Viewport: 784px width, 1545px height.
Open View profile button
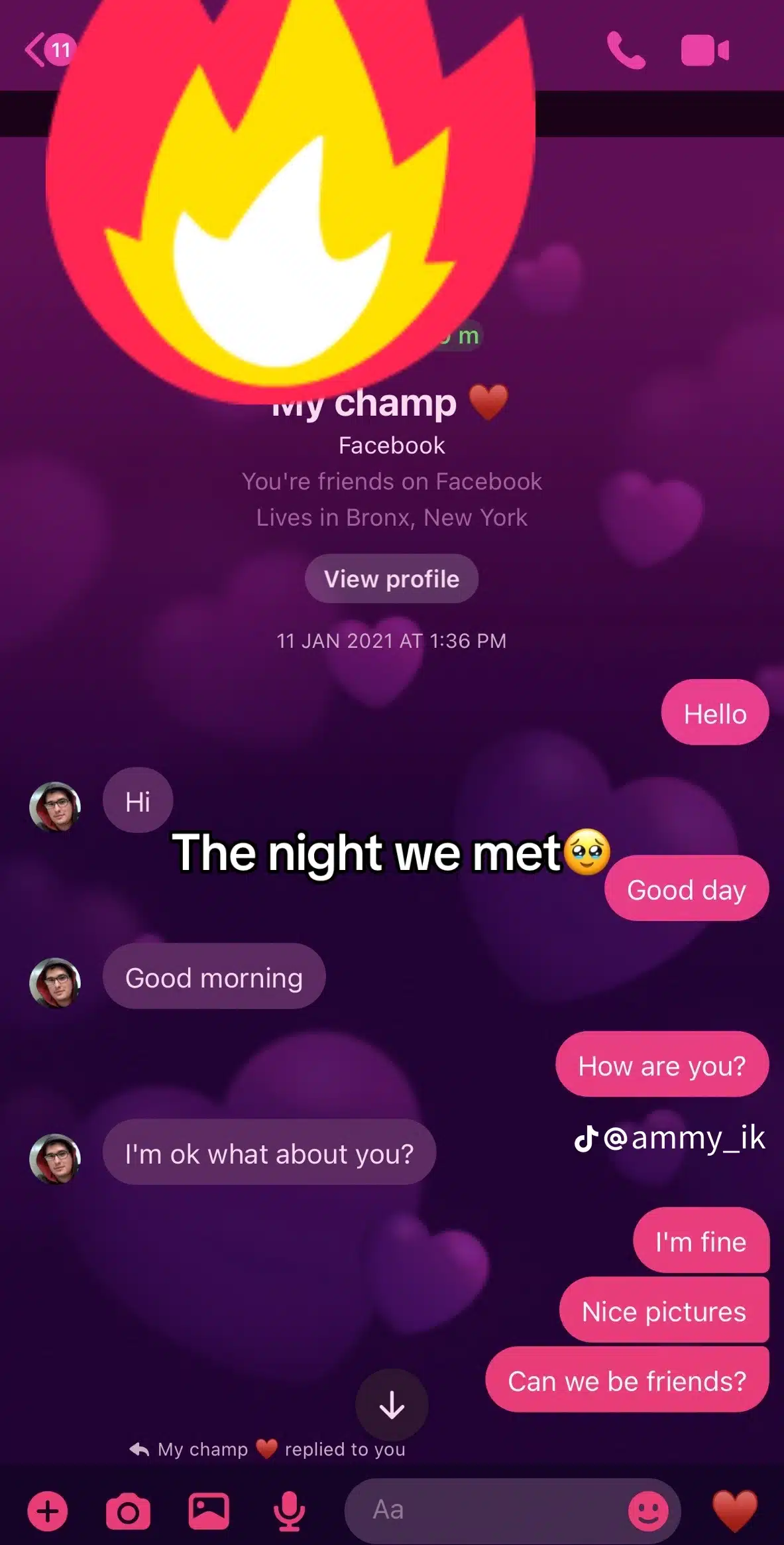(391, 579)
